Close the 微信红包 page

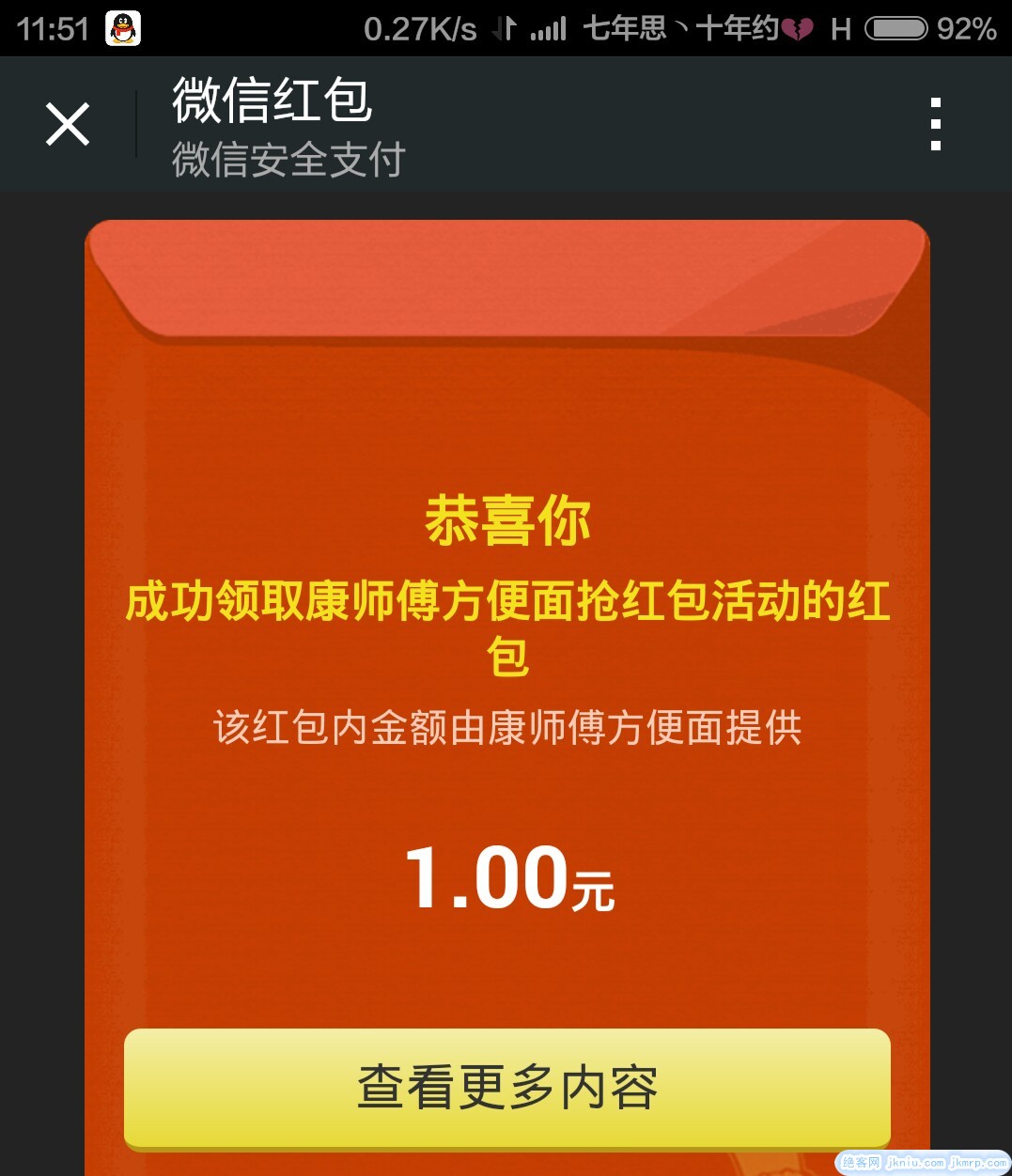(68, 124)
